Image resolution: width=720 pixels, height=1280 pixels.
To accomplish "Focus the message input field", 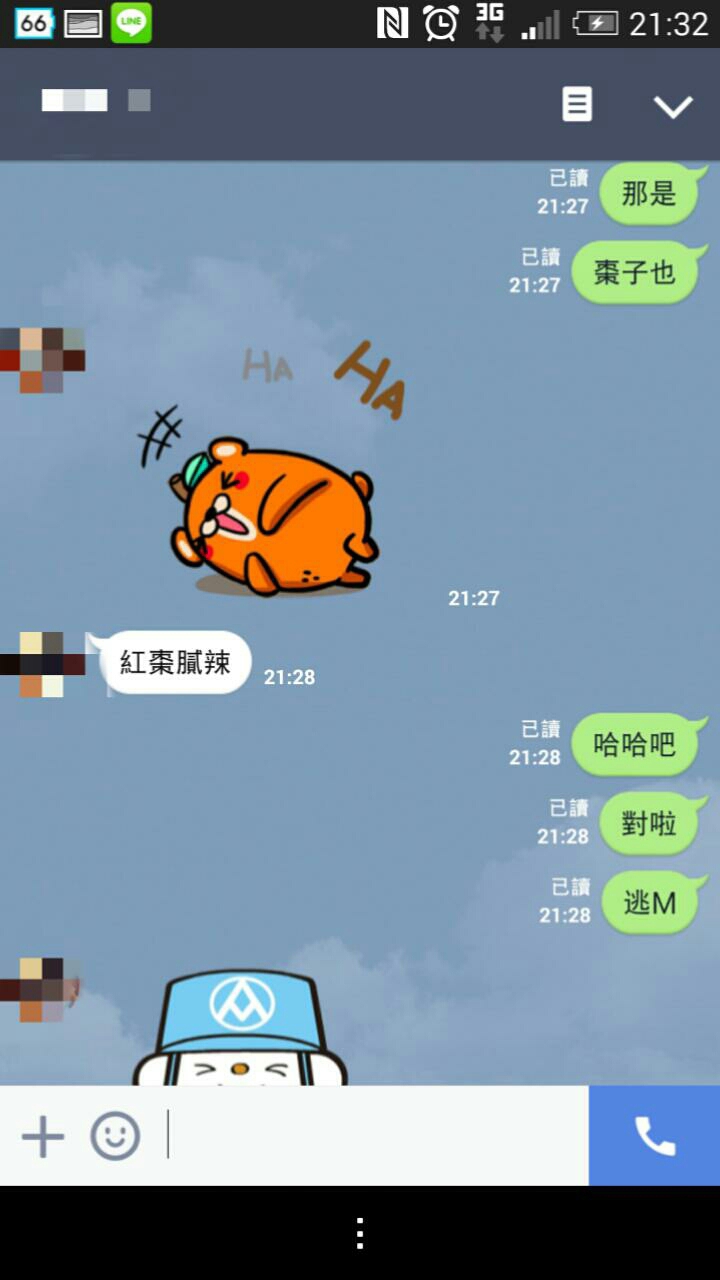I will tap(377, 1135).
